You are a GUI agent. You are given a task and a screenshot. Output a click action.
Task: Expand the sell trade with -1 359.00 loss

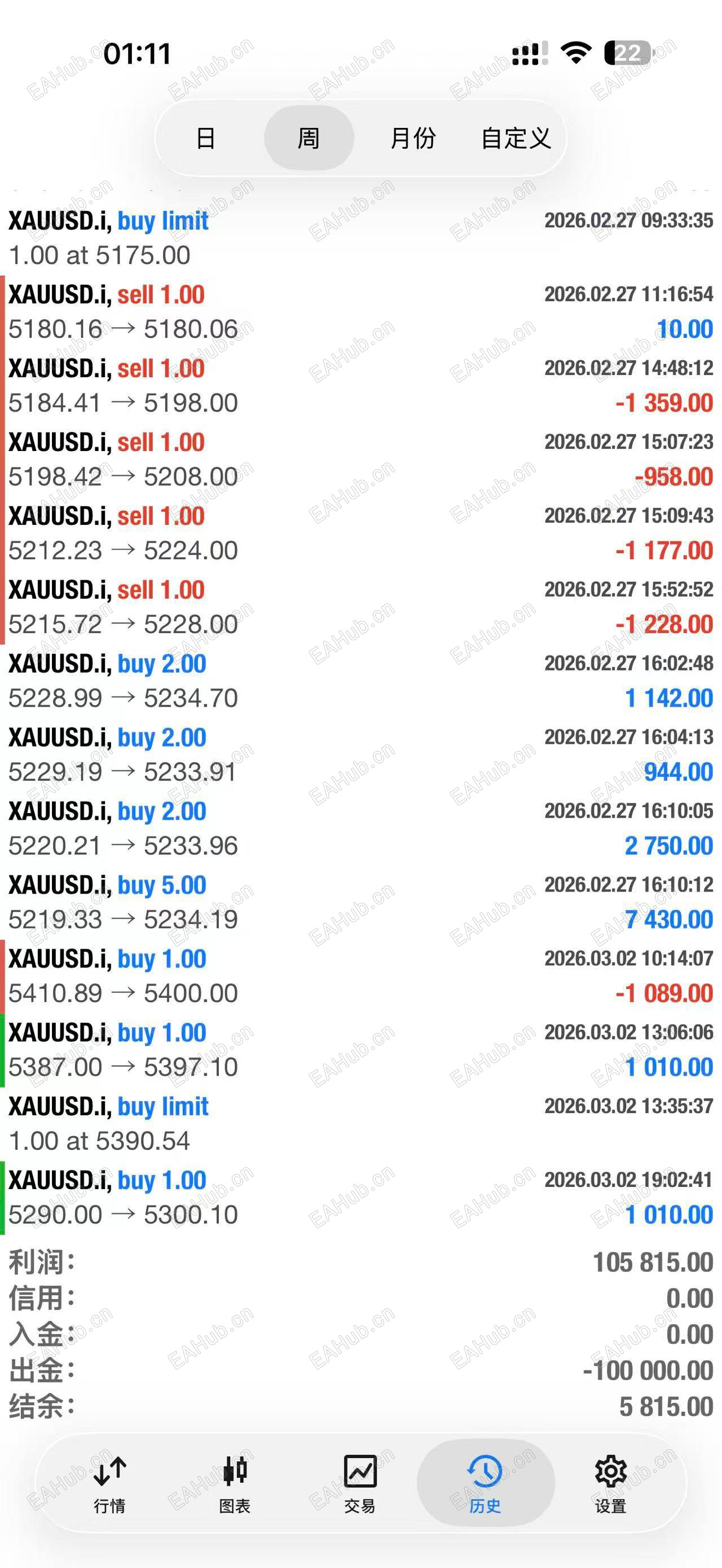(x=361, y=386)
